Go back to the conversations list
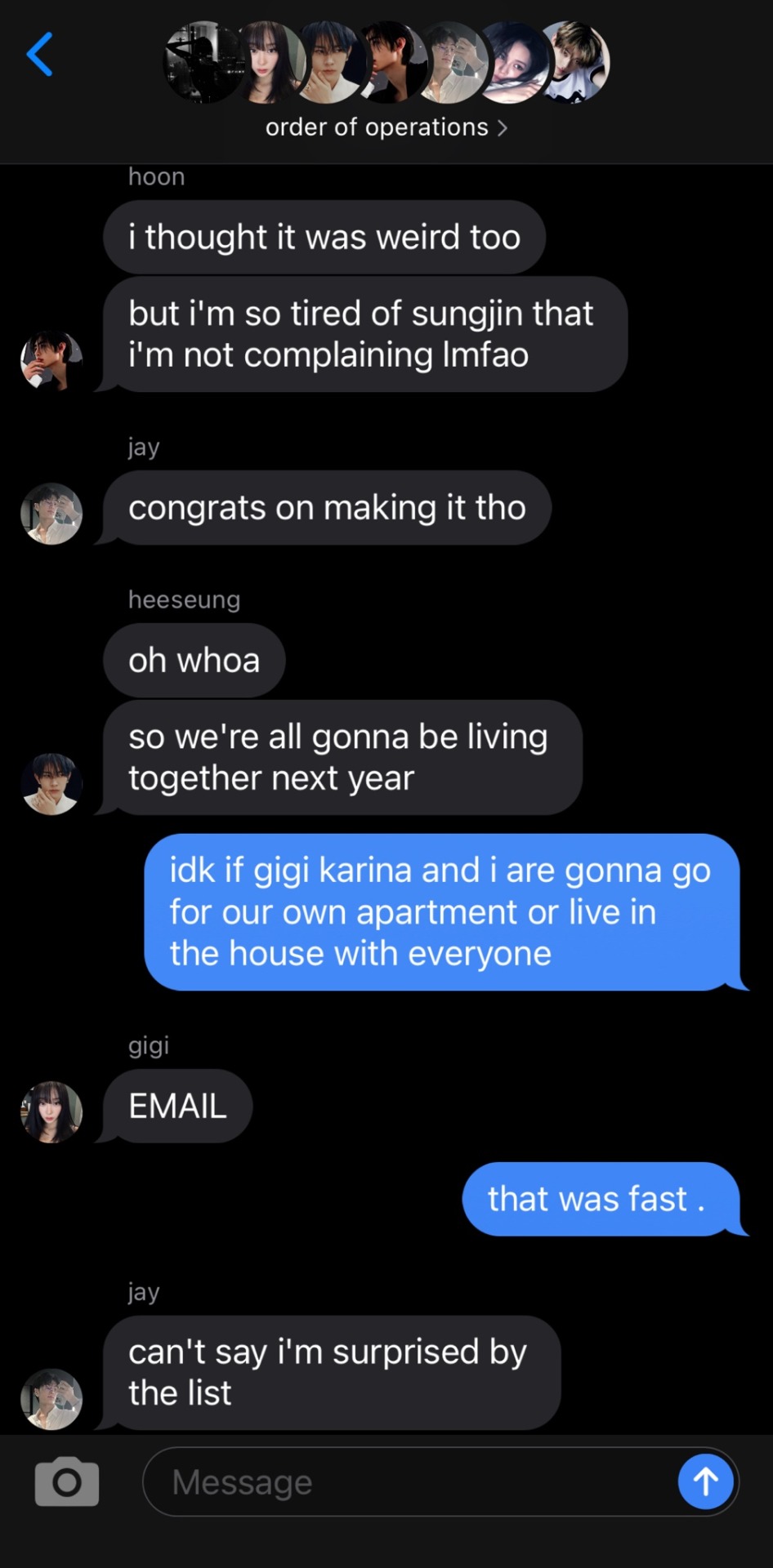773x1568 pixels. [39, 54]
